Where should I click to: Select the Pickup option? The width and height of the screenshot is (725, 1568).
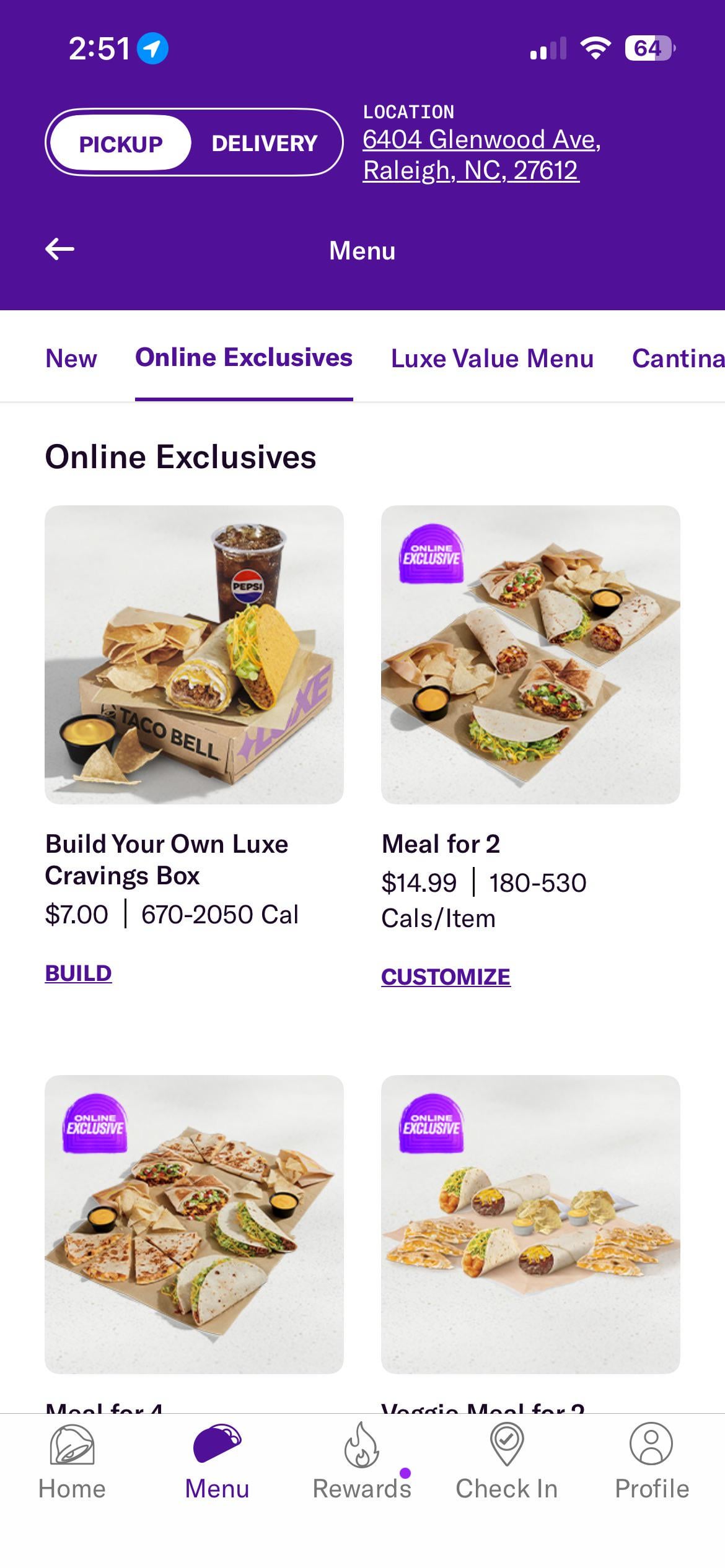120,144
